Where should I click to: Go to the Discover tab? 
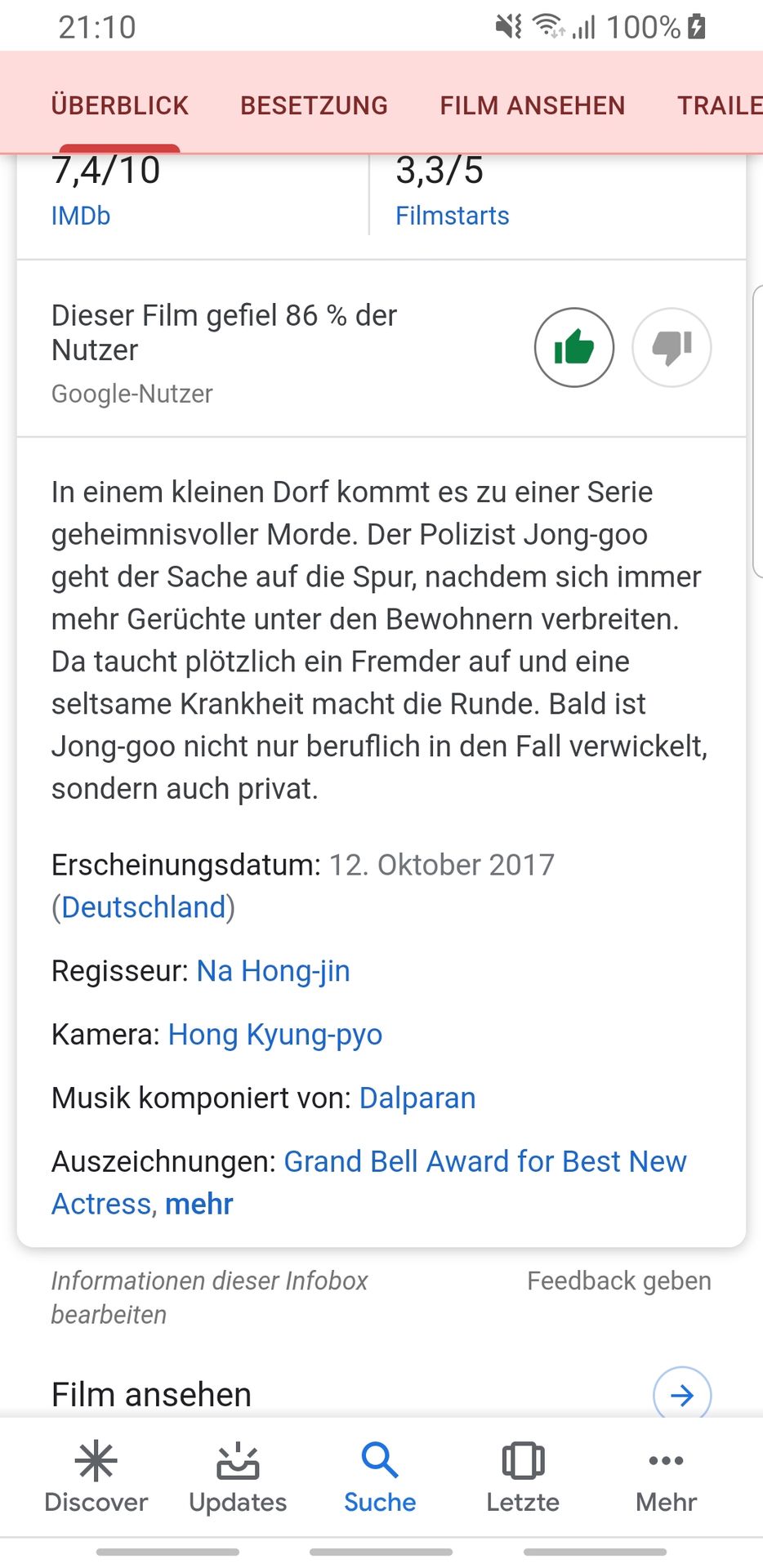[x=96, y=1478]
